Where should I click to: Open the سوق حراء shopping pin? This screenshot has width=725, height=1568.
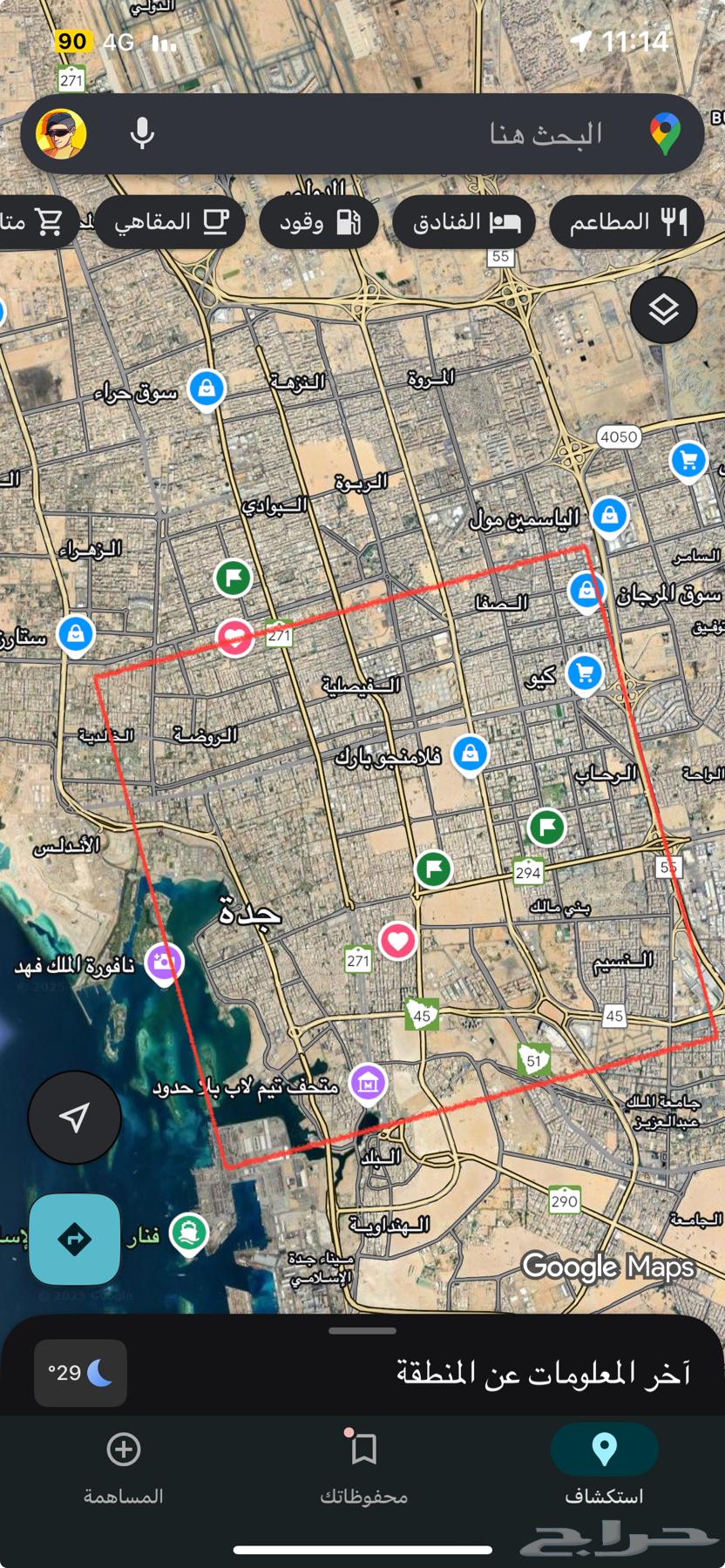207,388
